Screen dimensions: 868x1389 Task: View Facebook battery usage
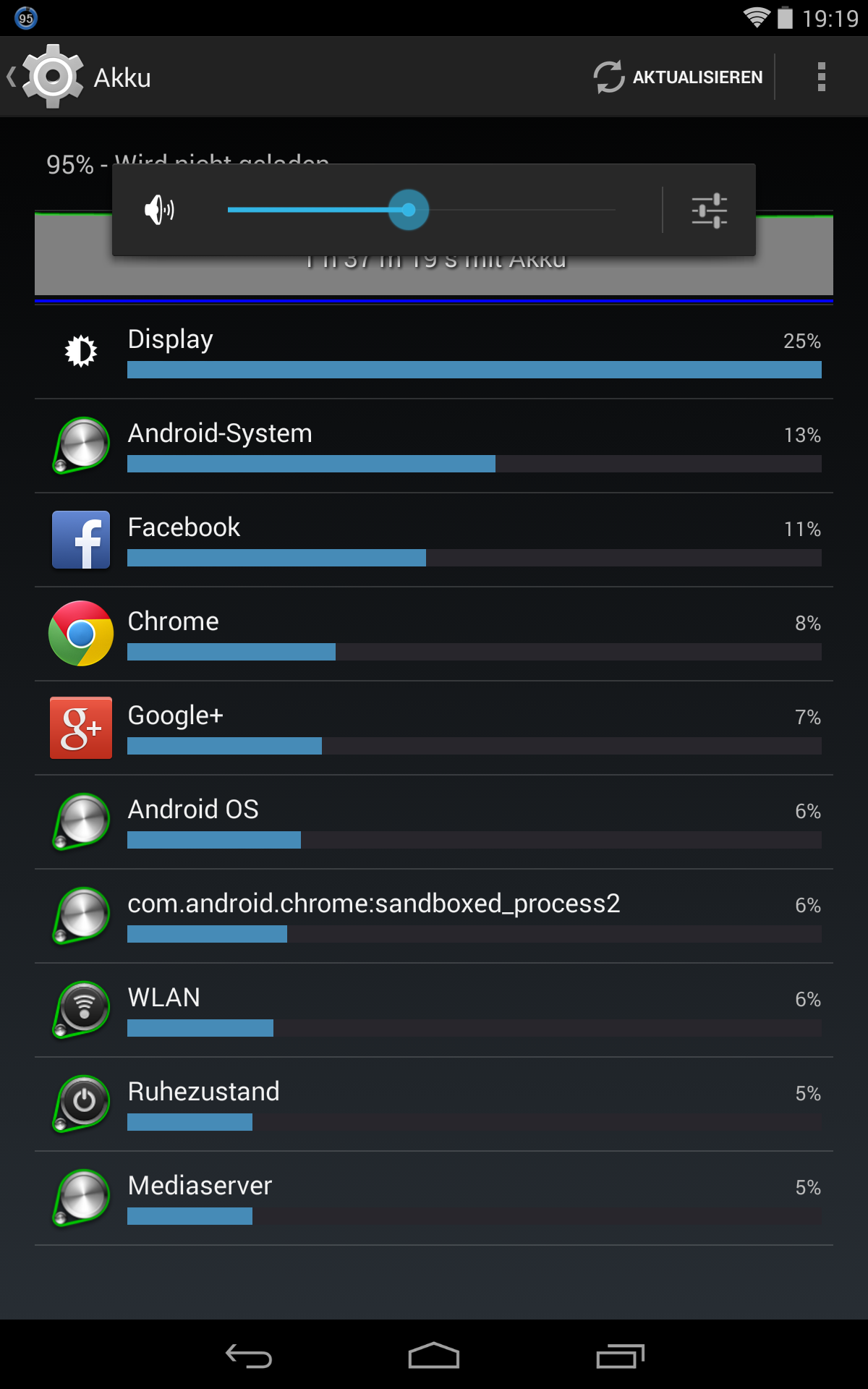tap(434, 540)
